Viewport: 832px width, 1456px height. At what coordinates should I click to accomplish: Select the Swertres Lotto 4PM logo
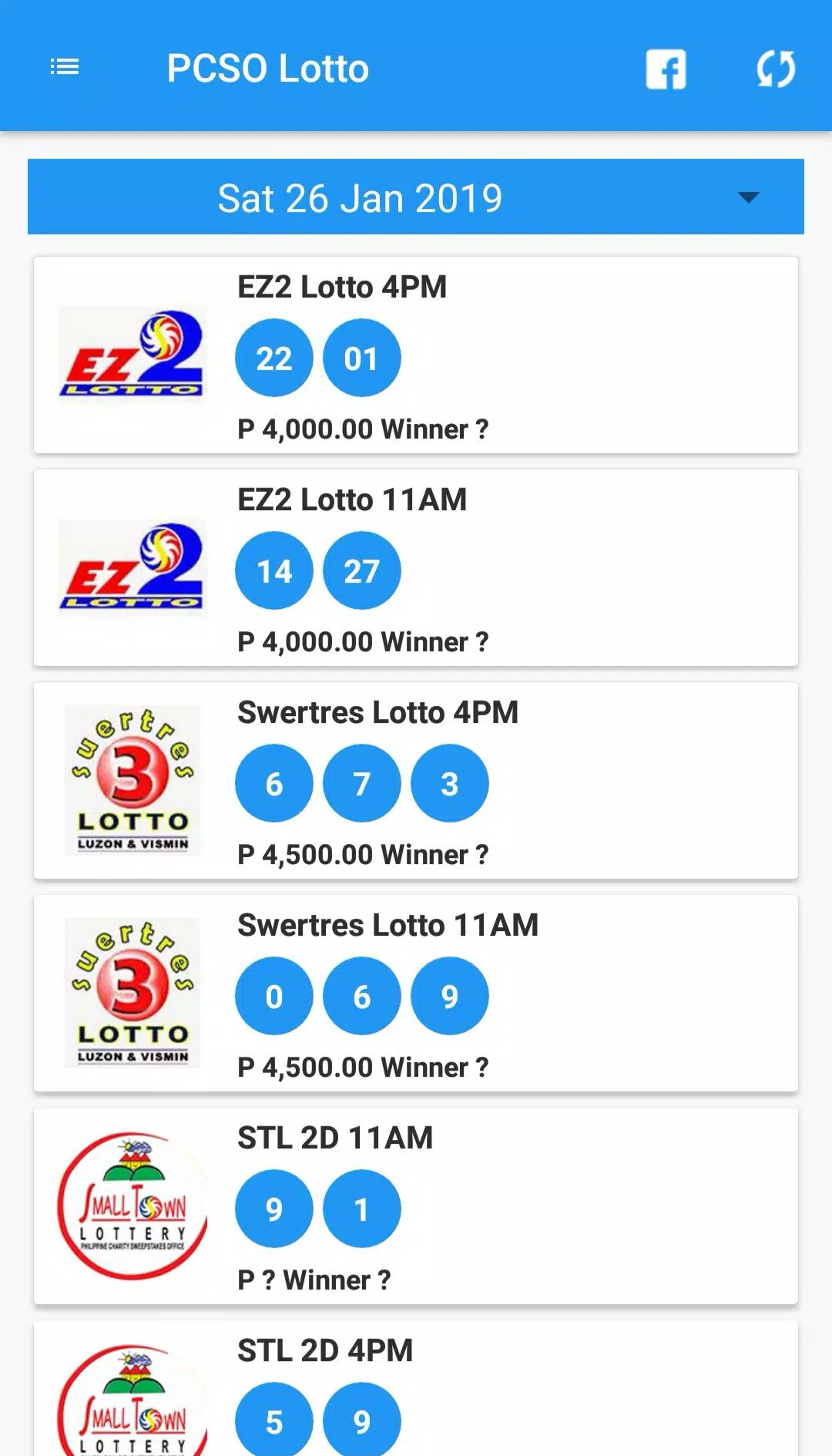tap(132, 782)
